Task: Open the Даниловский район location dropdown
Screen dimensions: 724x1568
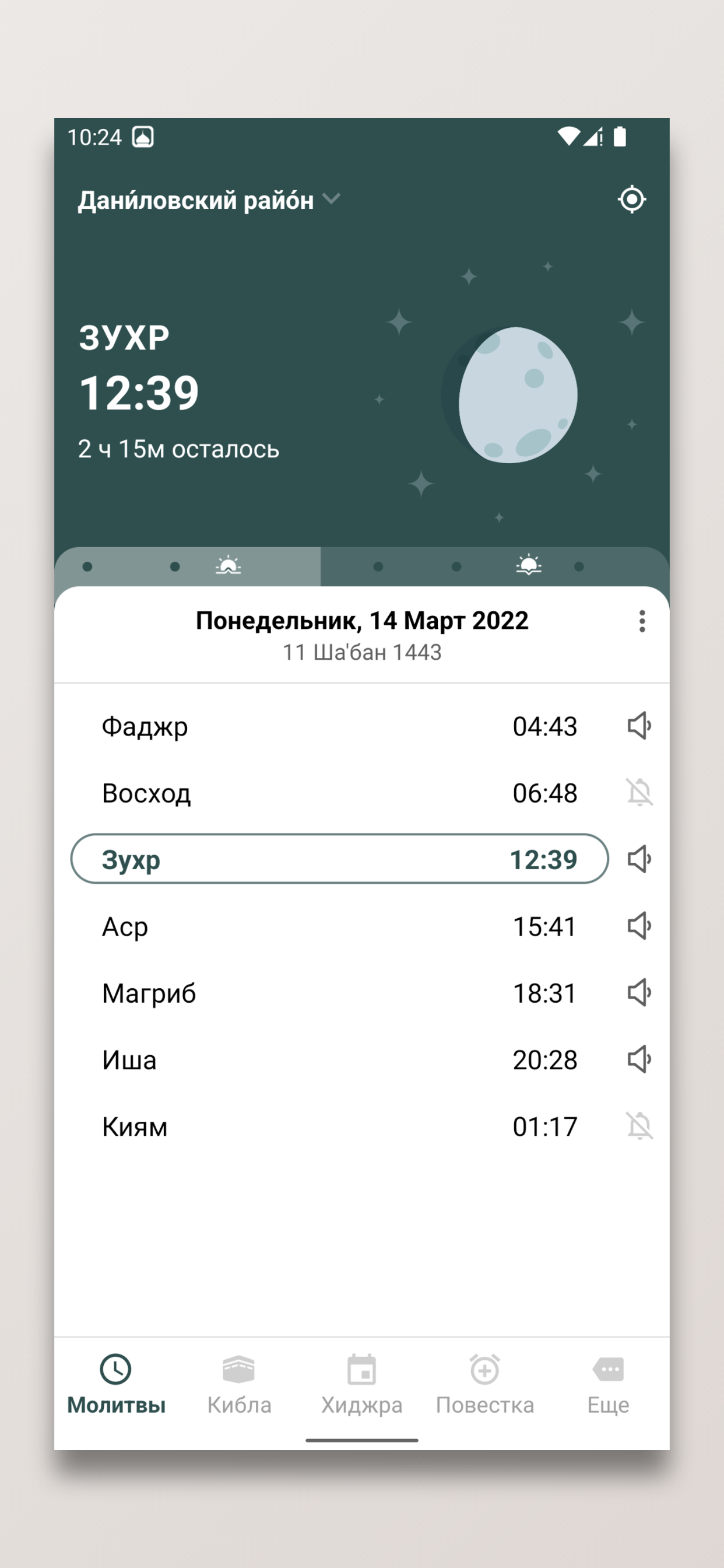Action: point(208,199)
